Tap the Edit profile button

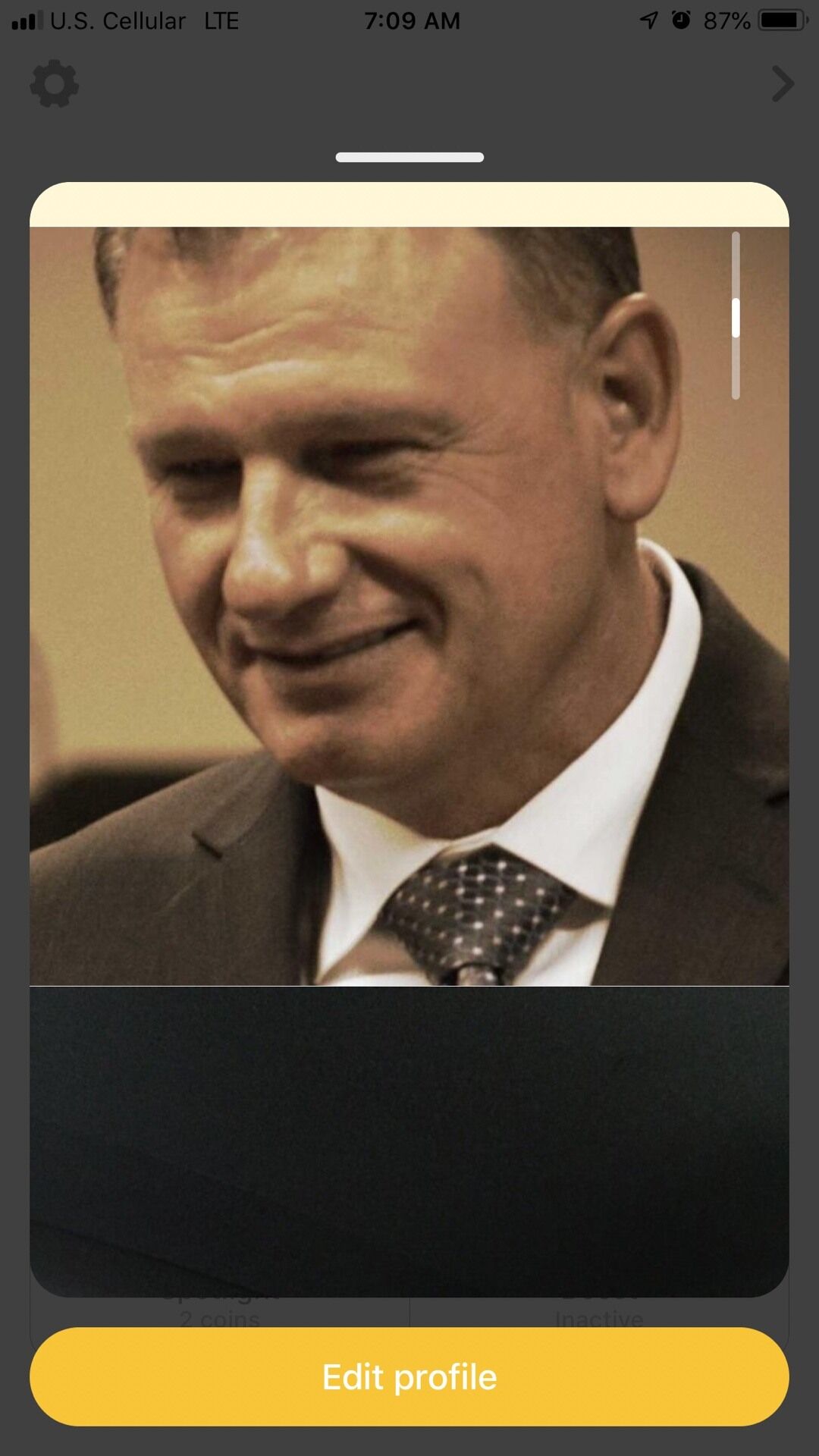click(409, 1376)
